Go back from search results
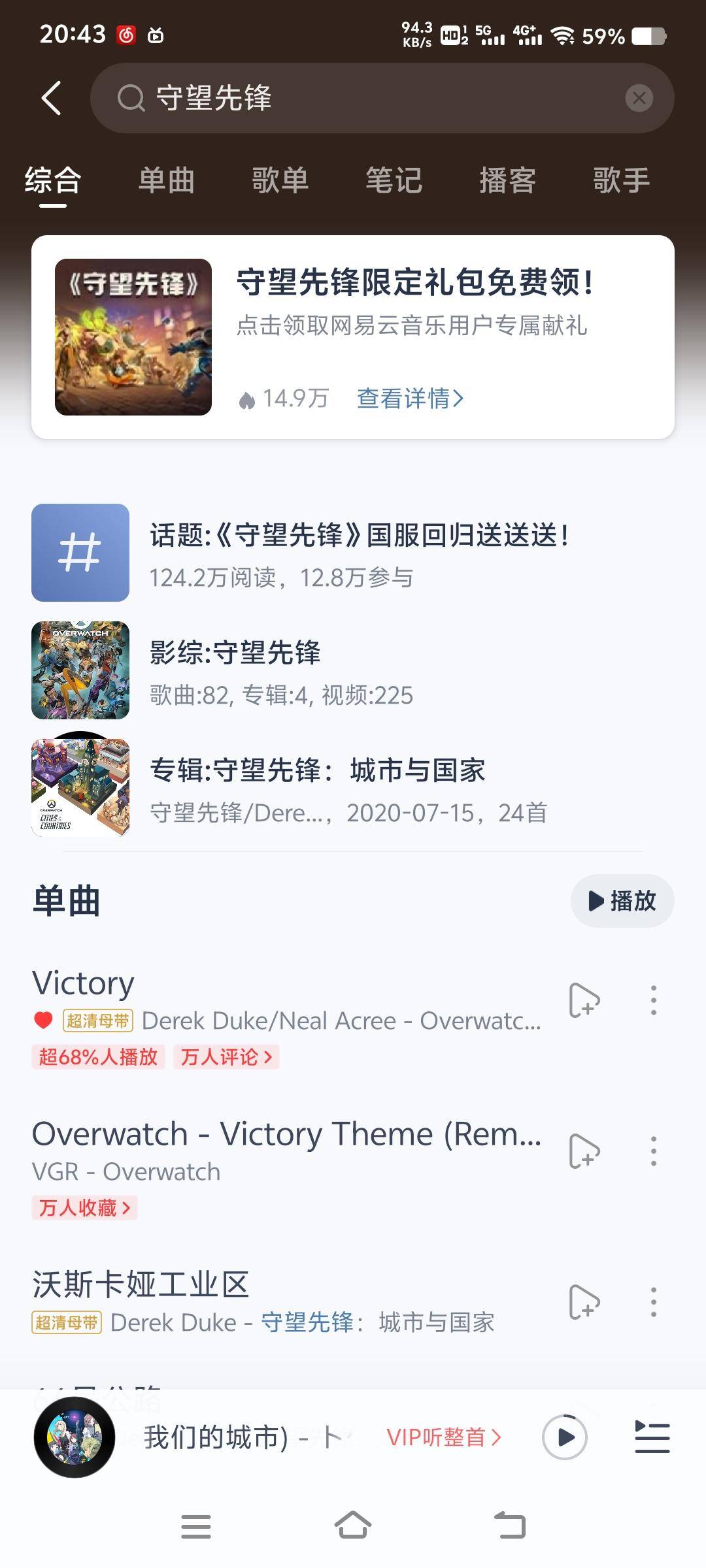706x1568 pixels. tap(51, 98)
